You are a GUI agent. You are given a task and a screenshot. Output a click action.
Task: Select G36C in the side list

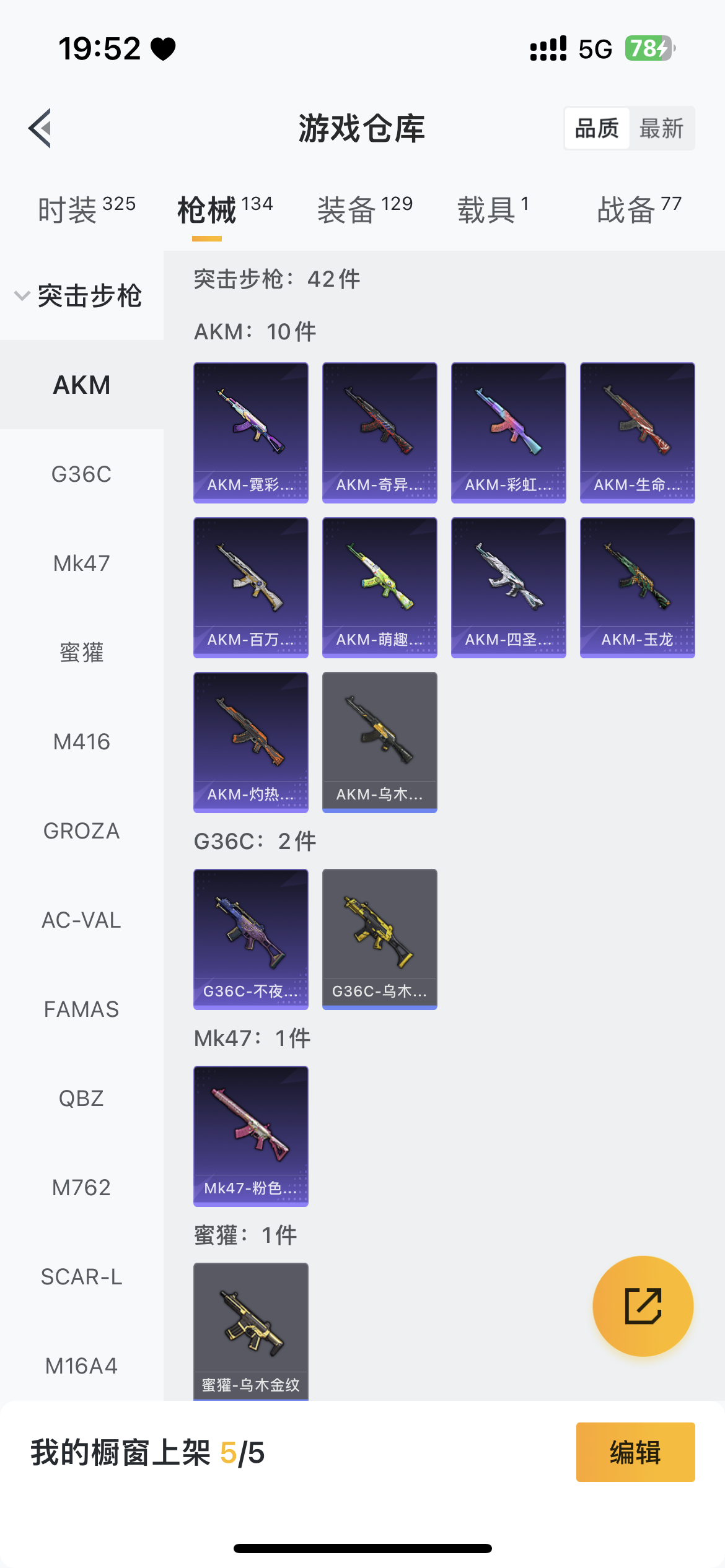[x=81, y=474]
